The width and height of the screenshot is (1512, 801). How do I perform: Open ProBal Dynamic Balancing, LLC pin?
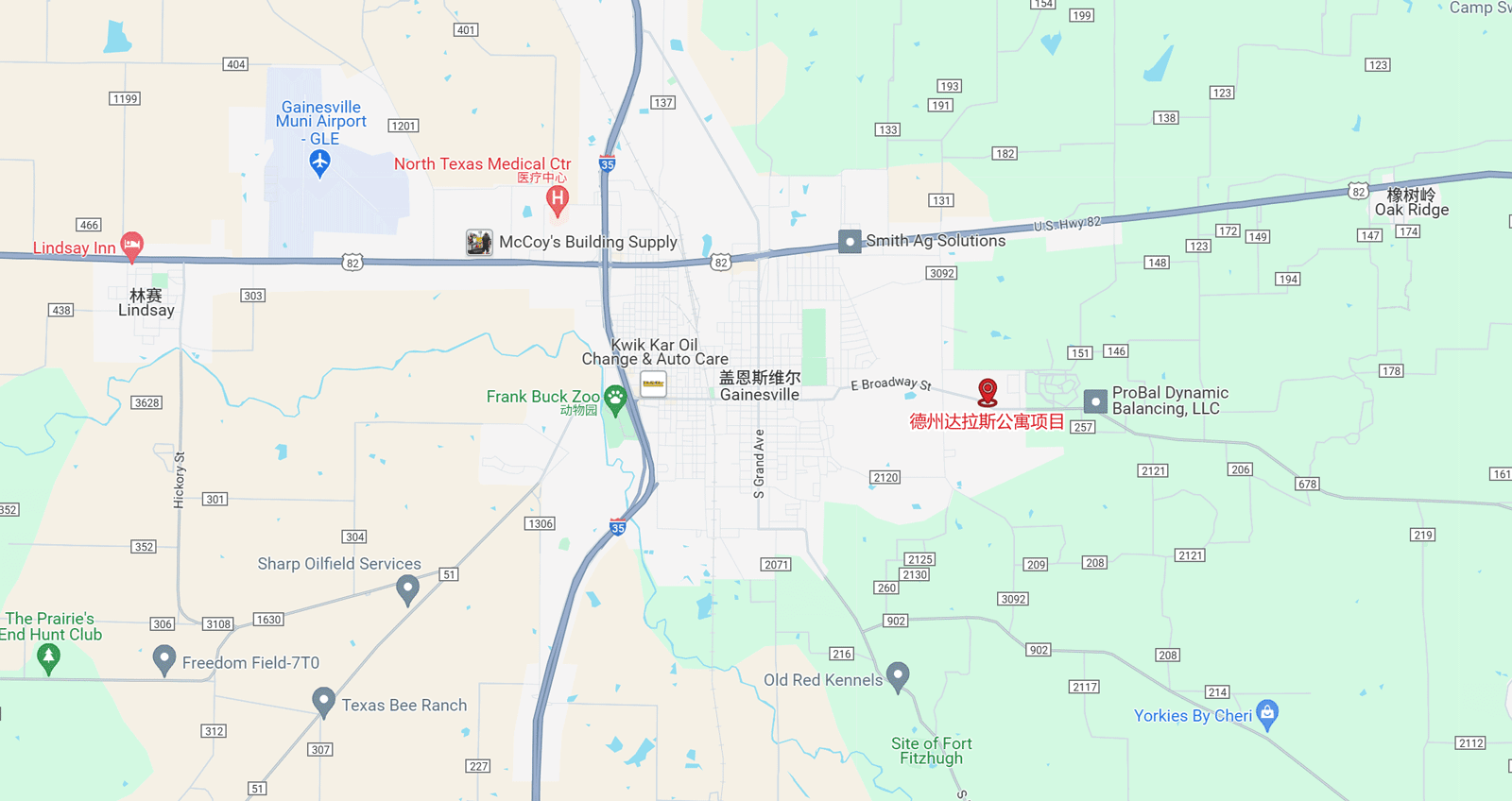pos(1095,401)
